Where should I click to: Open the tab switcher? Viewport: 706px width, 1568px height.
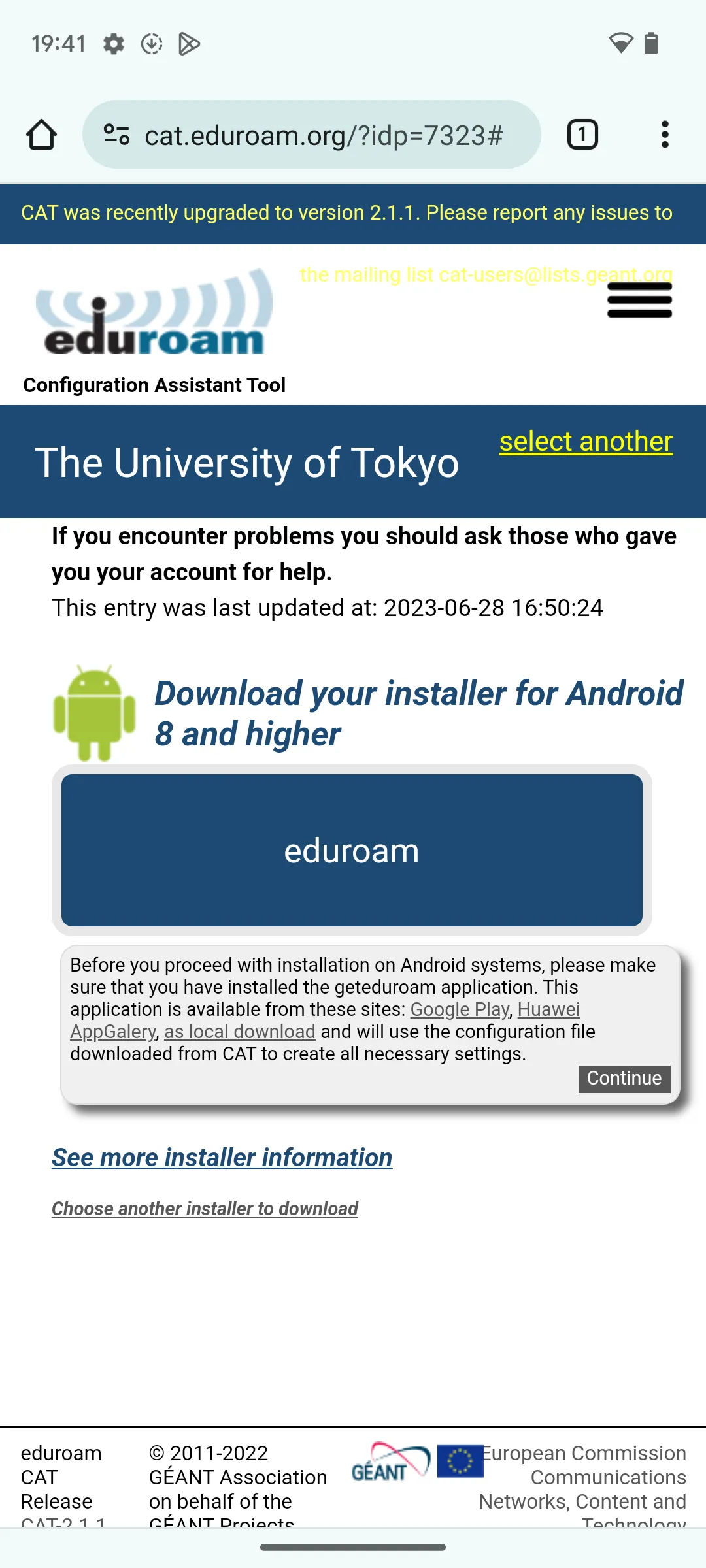[x=582, y=135]
